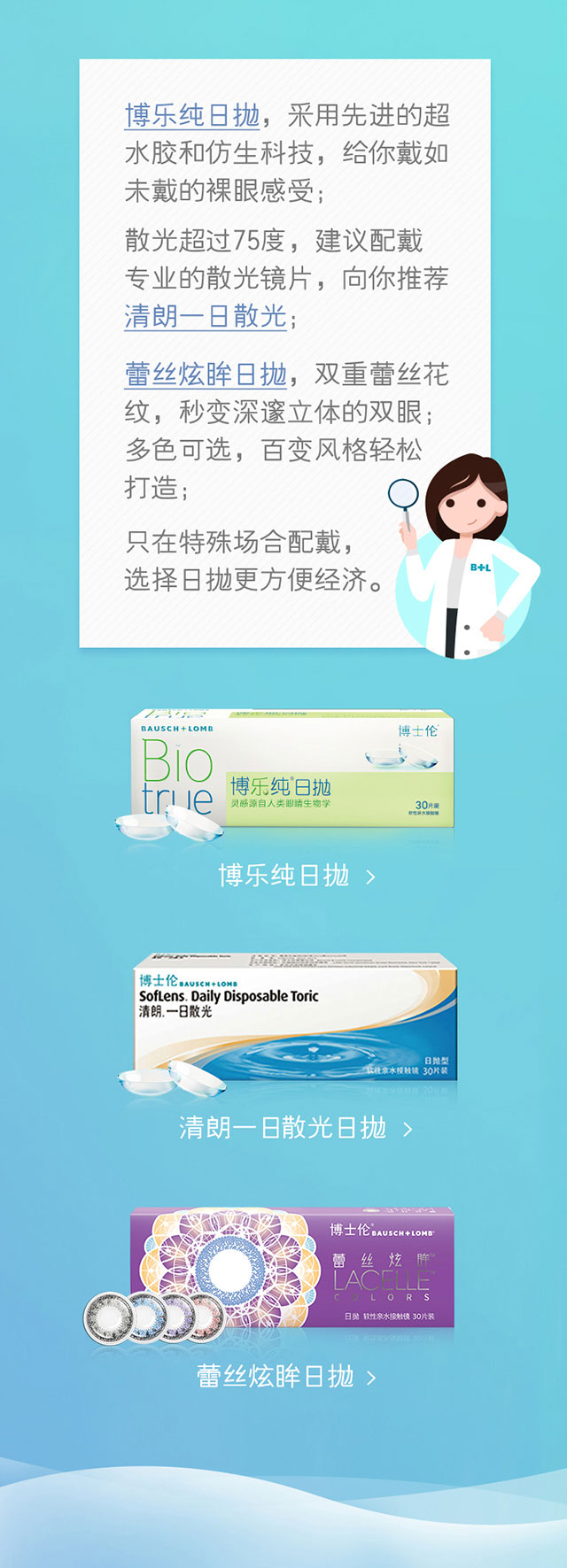Open the underlined 博乐纯日抛 link in the text

(192, 115)
